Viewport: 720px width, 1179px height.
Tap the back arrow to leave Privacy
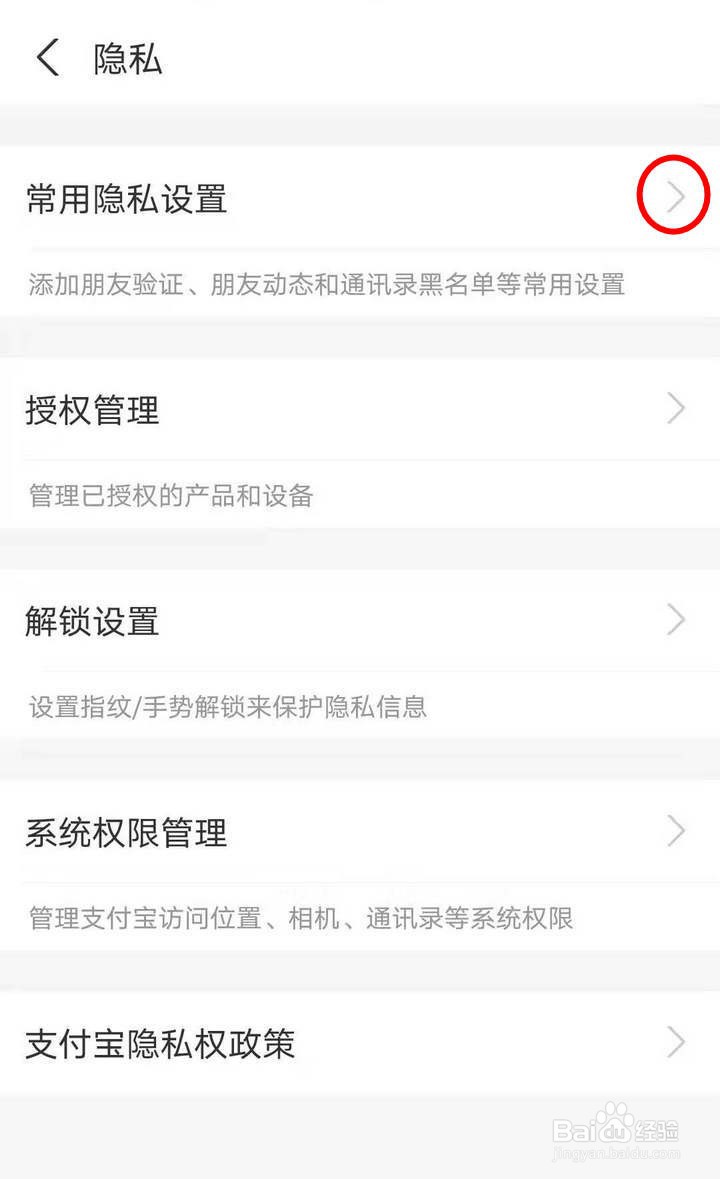click(46, 58)
